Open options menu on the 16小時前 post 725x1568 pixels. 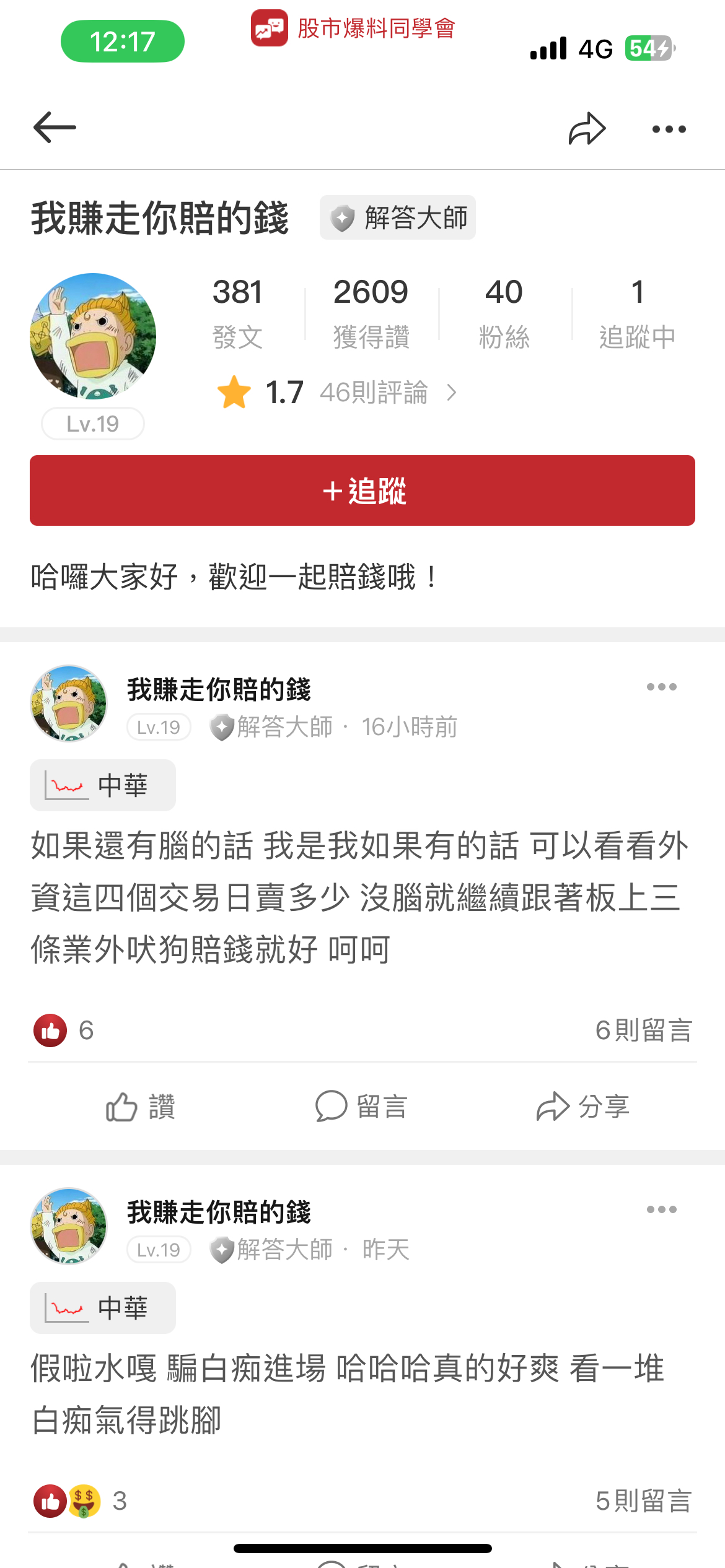661,687
